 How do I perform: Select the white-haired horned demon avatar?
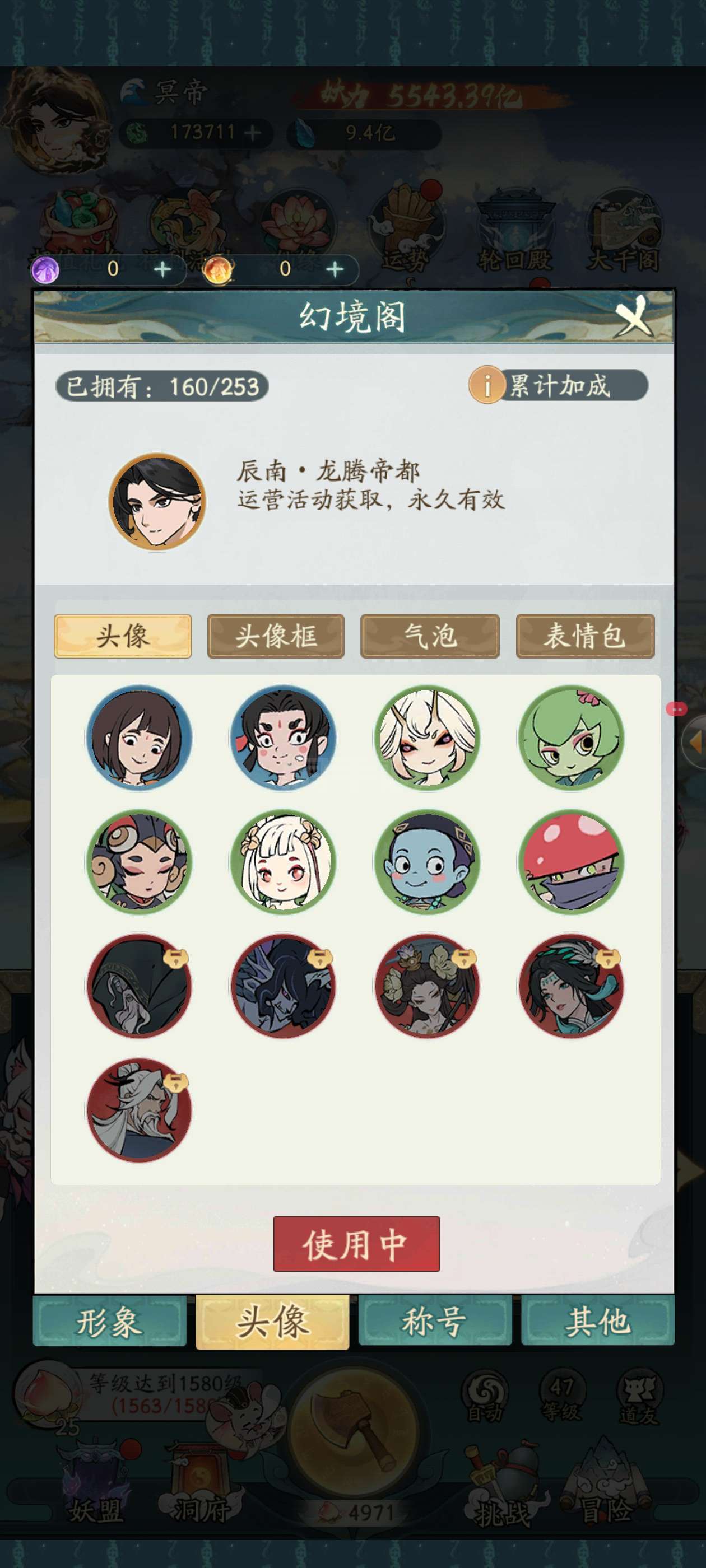coord(428,738)
